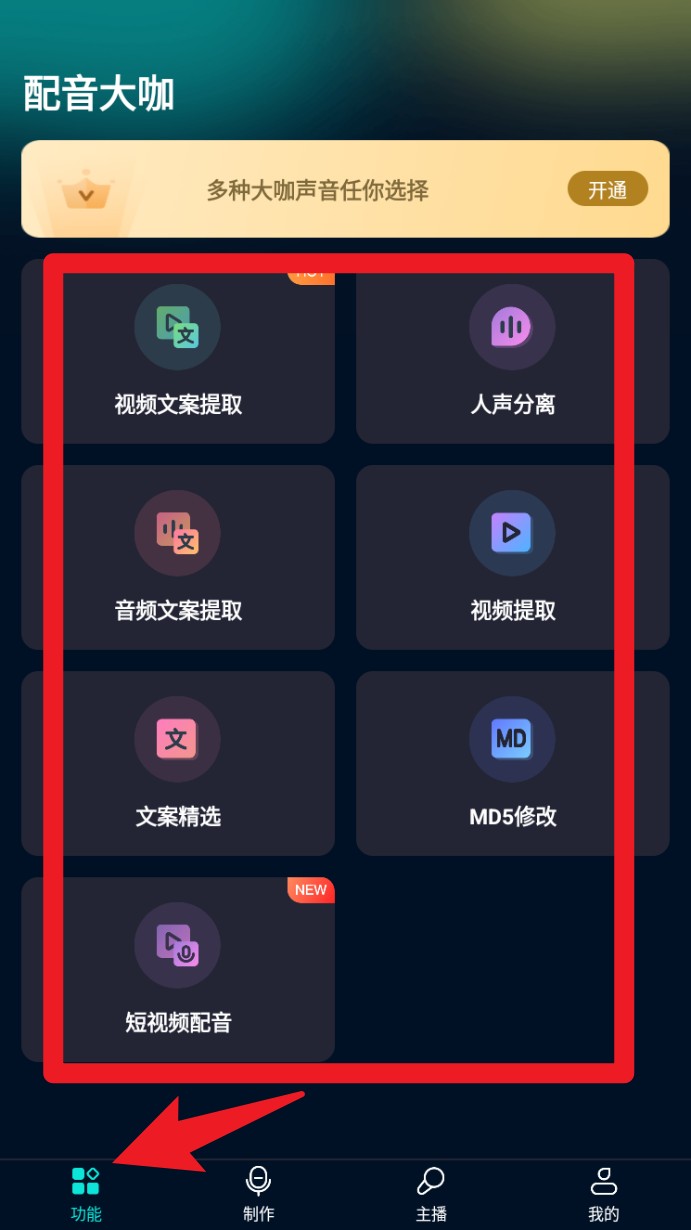
Task: Launch MD5修改 tool
Action: point(512,764)
